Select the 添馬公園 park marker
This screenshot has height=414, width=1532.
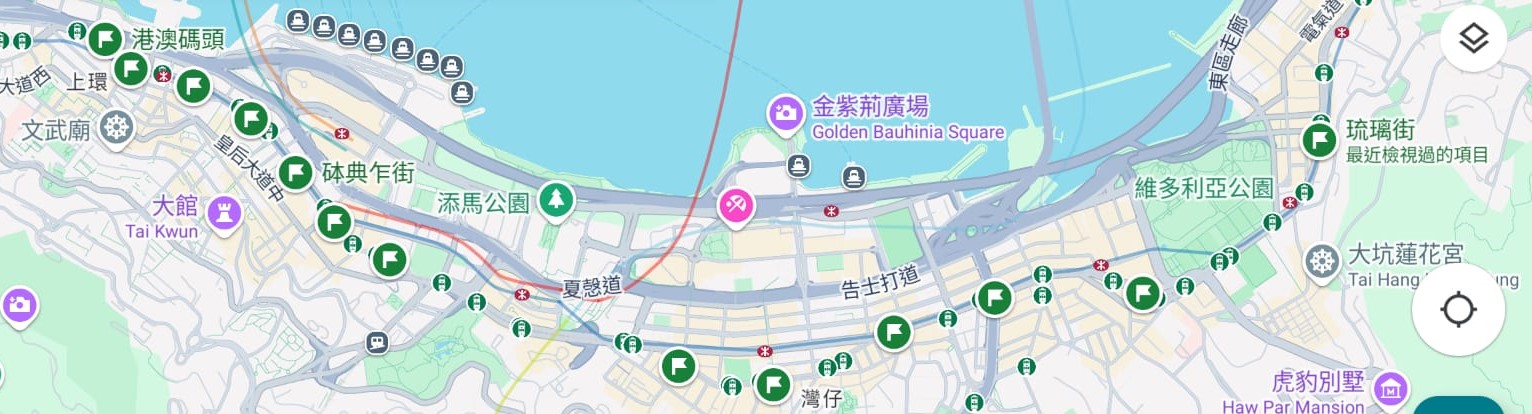click(555, 201)
